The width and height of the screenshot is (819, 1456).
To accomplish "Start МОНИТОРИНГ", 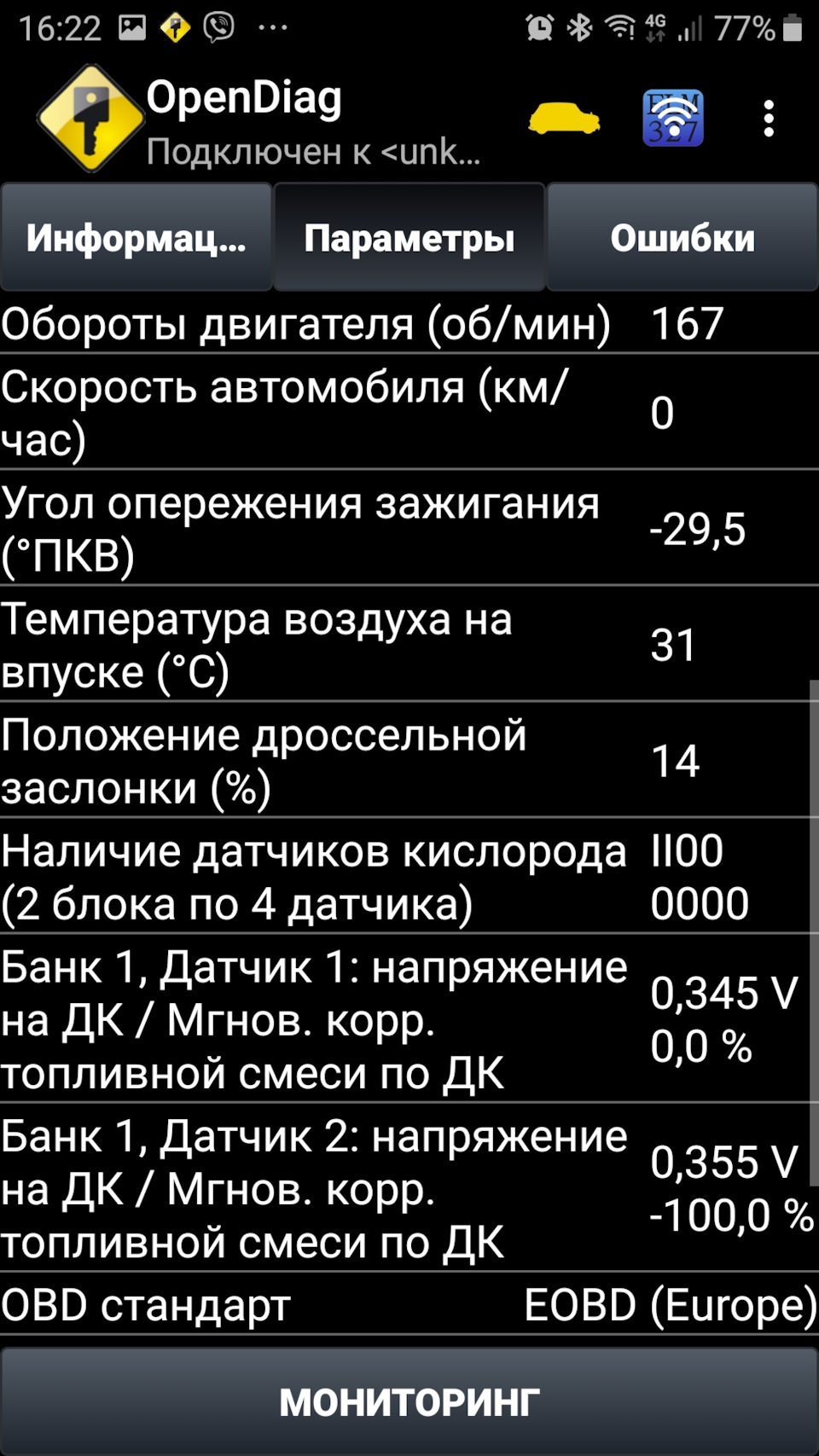I will (x=409, y=1401).
